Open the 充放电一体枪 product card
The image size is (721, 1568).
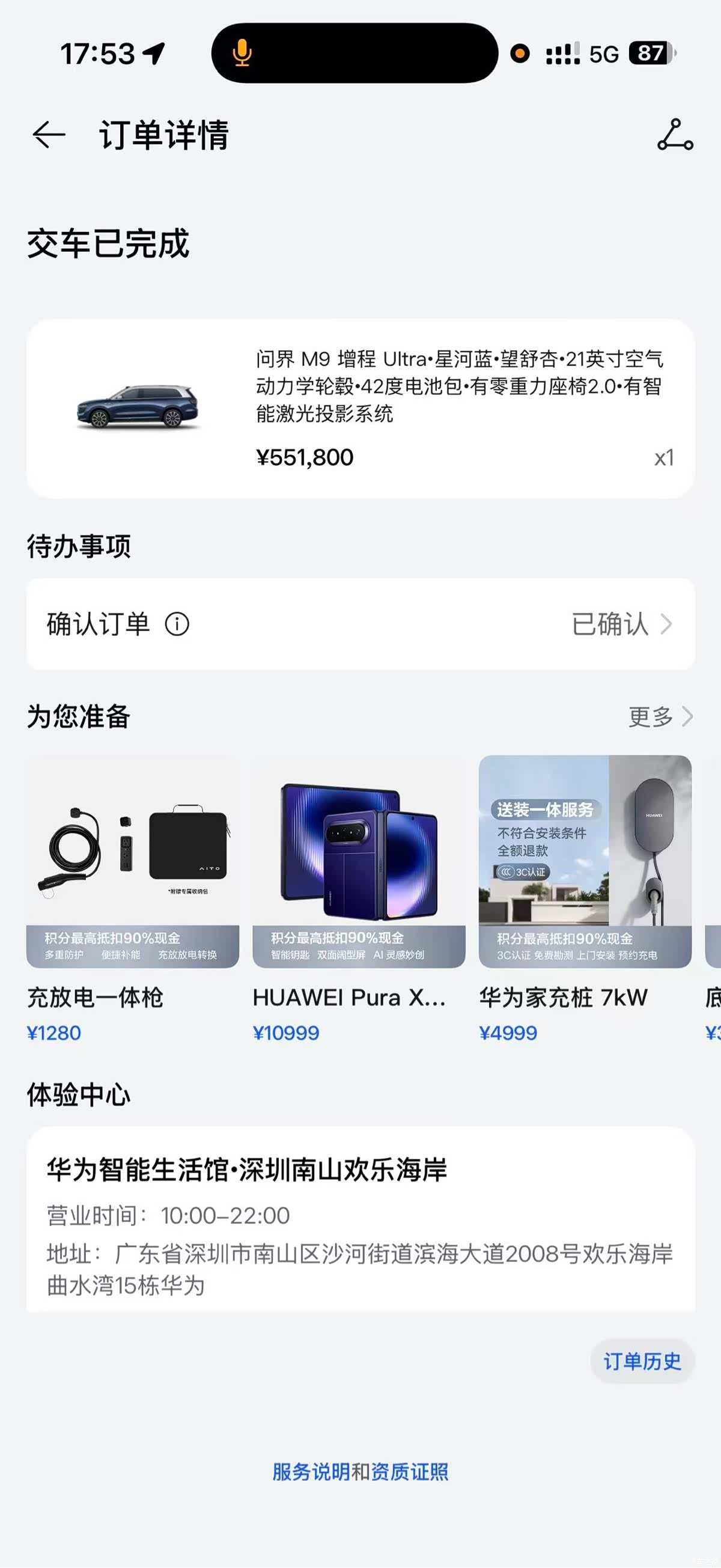pos(133,900)
